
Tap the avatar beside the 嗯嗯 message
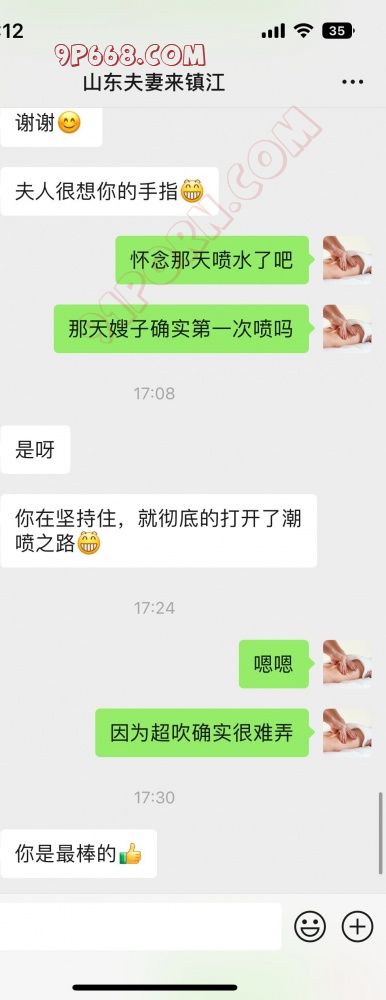coord(347,663)
